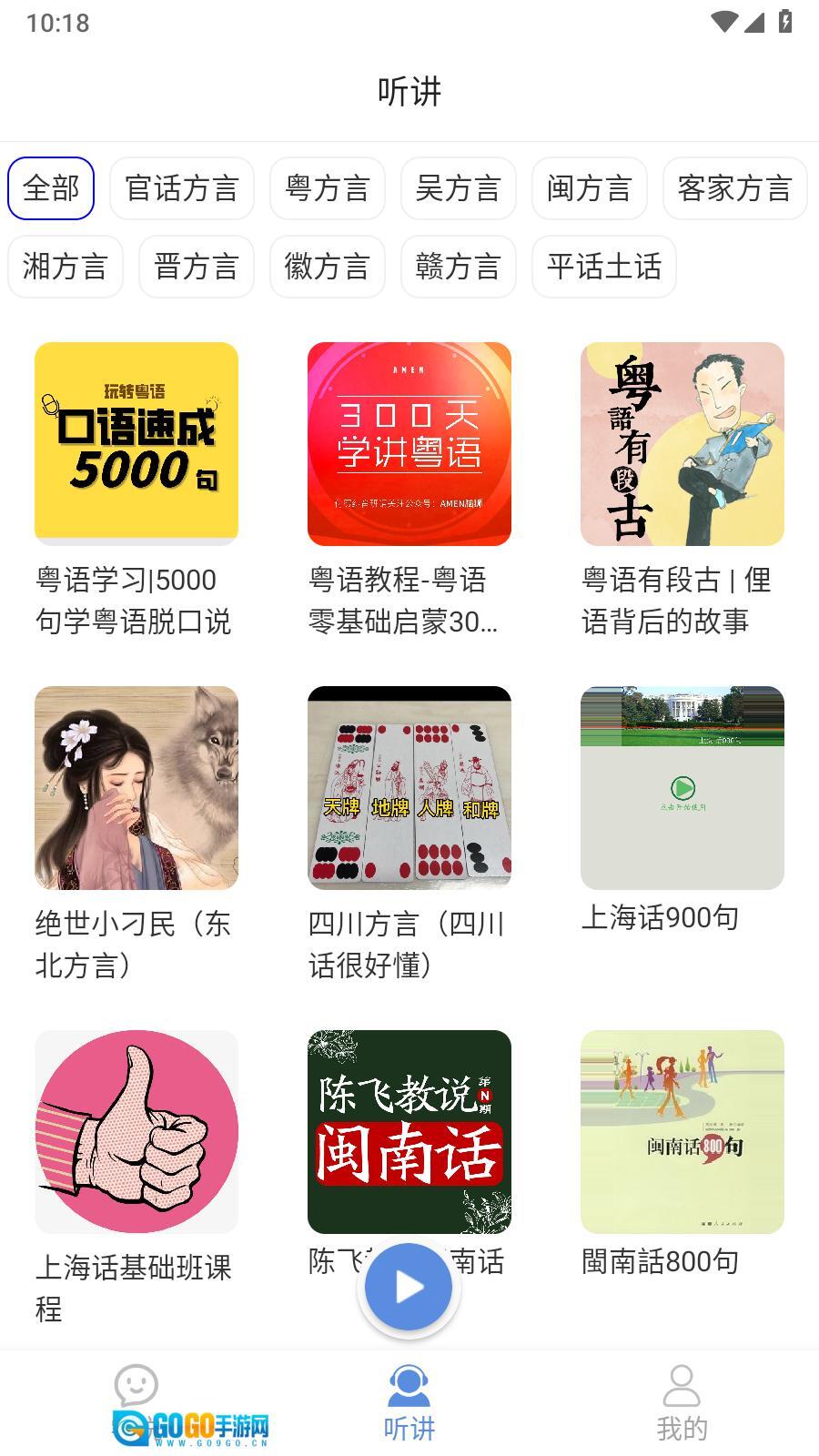The width and height of the screenshot is (819, 1456).
Task: Tap the Wi-Fi status icon
Action: [x=723, y=24]
